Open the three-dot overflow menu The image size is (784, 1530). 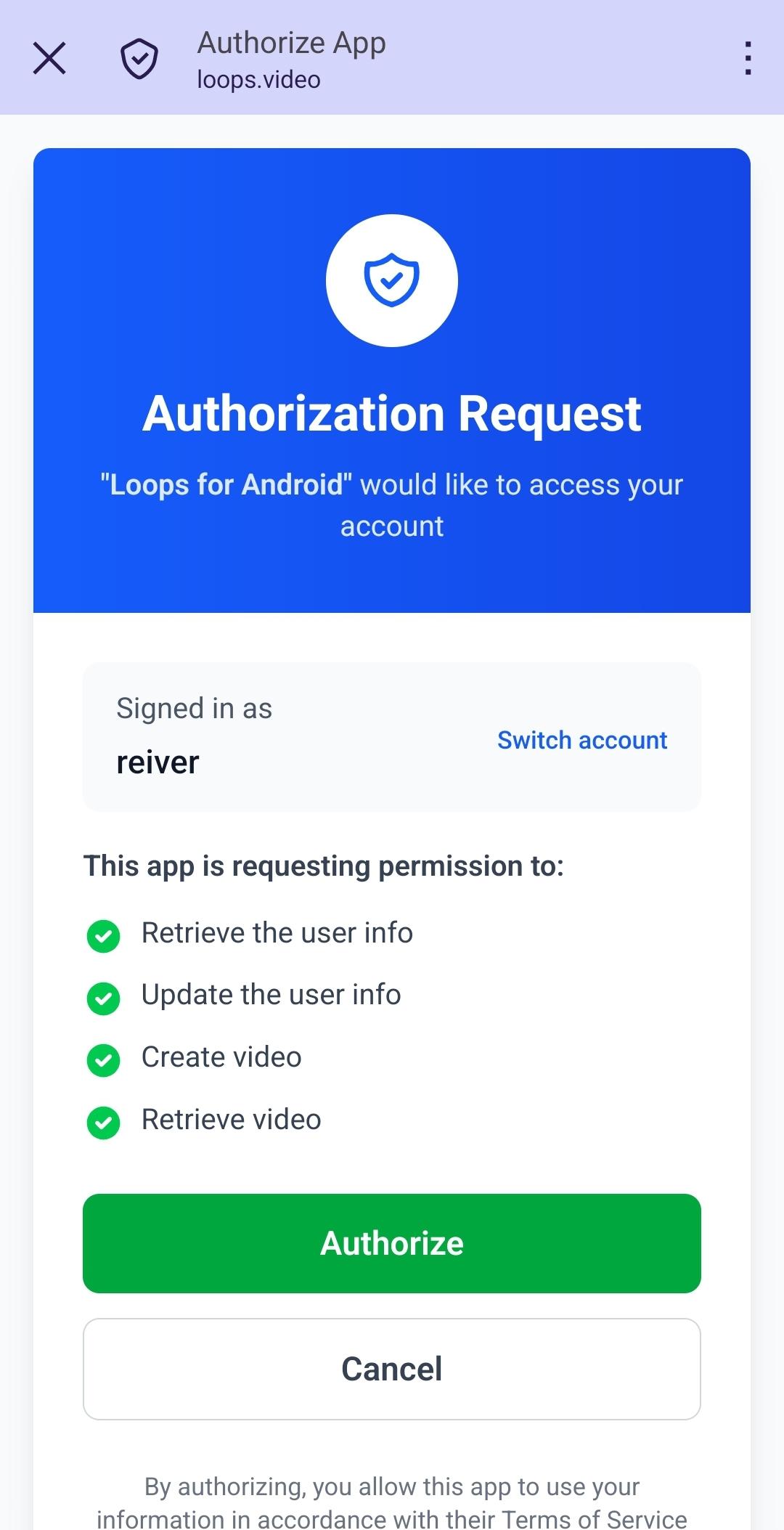click(x=748, y=58)
